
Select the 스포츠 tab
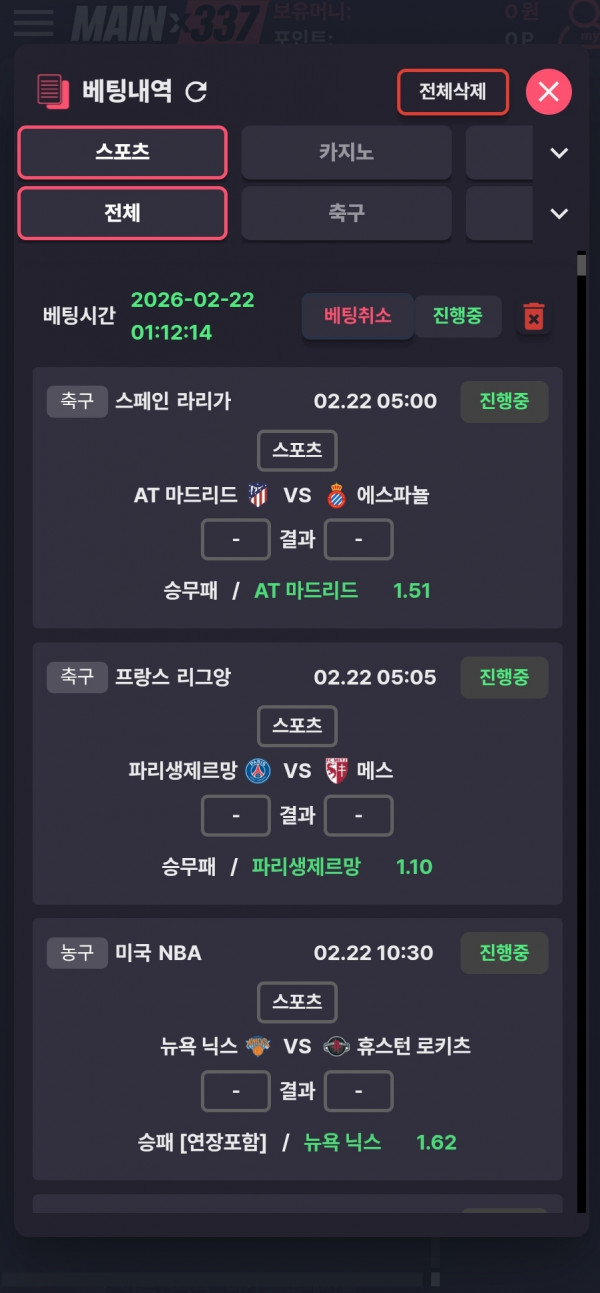click(x=123, y=153)
